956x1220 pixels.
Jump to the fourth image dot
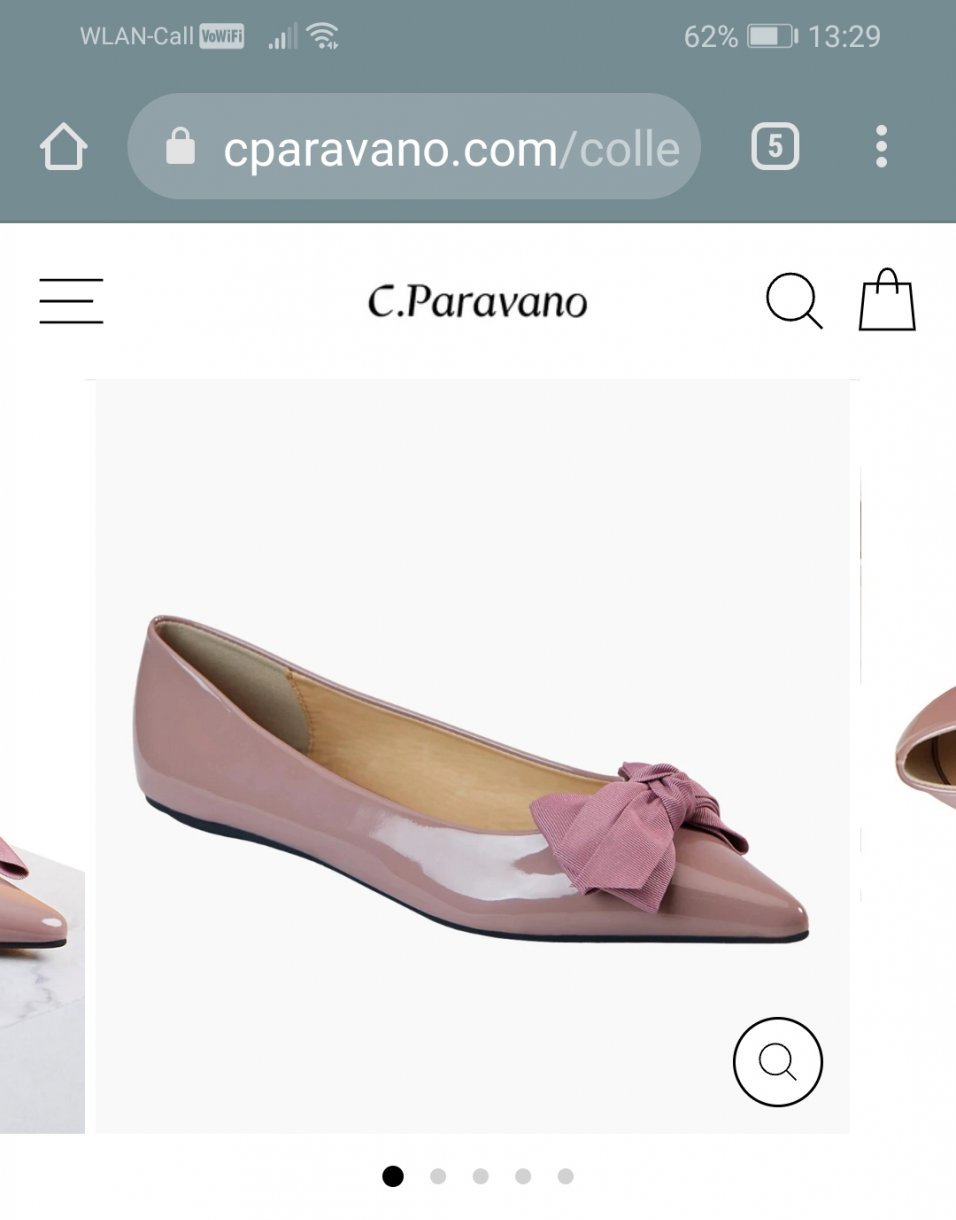pos(523,1176)
